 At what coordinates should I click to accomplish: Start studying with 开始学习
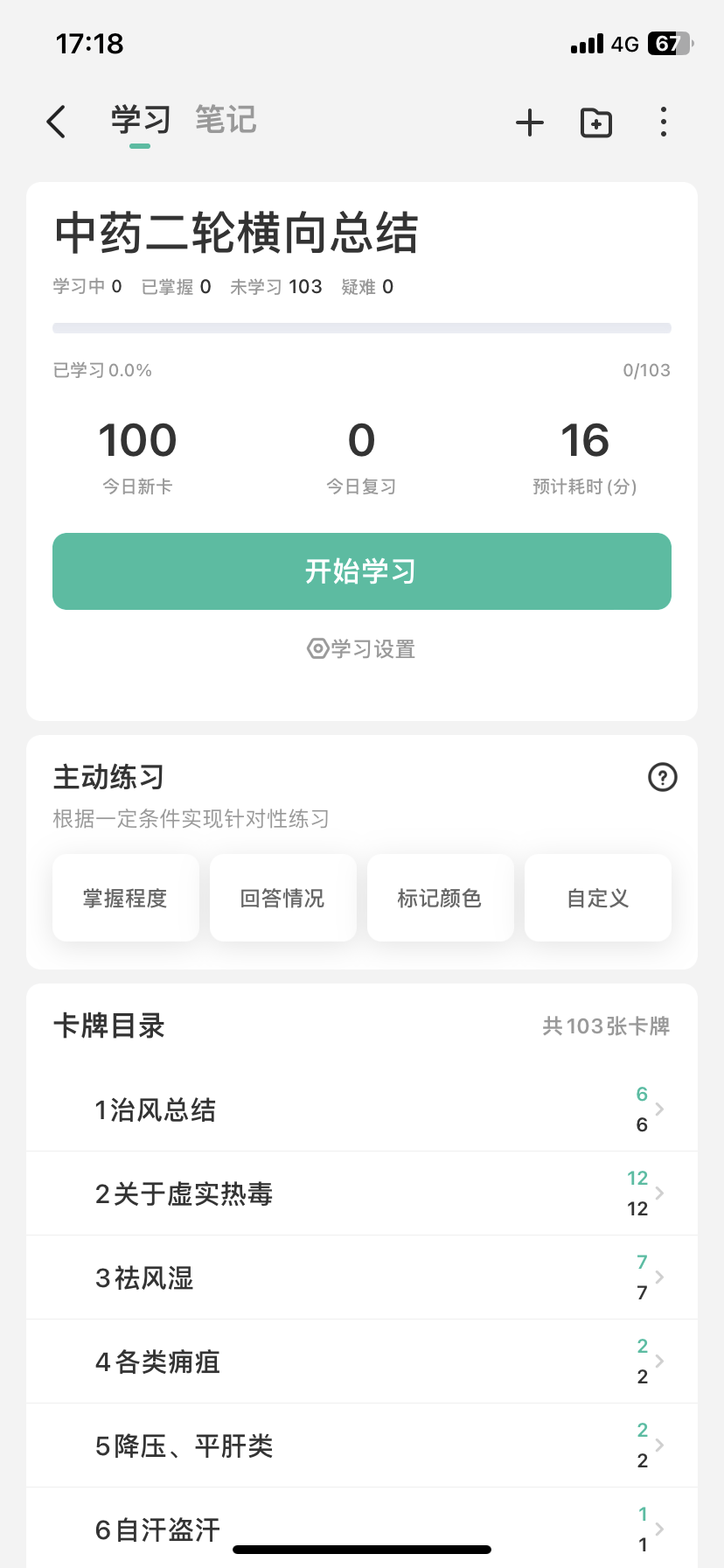[362, 571]
